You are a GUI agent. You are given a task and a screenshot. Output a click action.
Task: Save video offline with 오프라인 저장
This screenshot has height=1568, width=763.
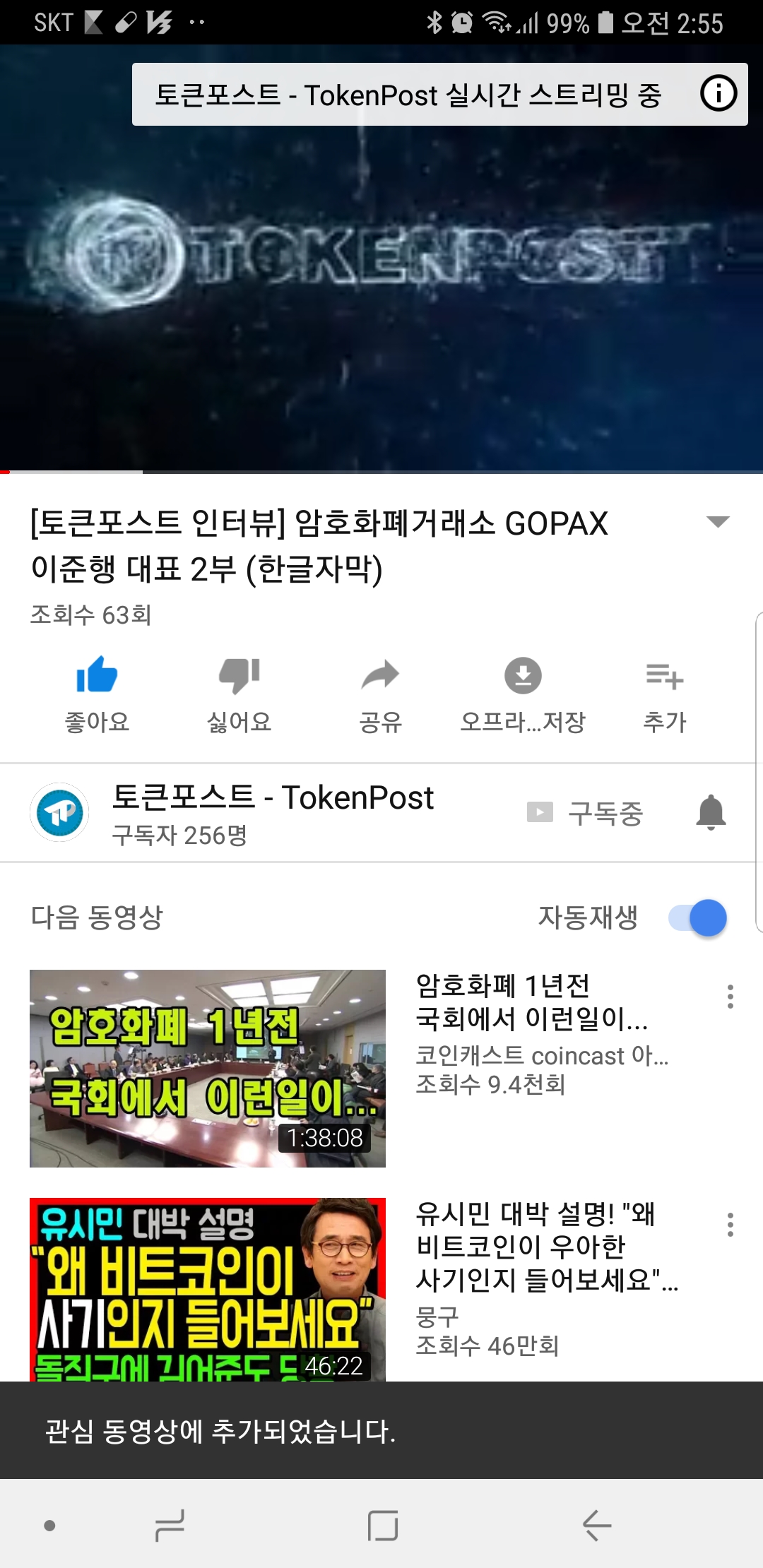[x=523, y=692]
